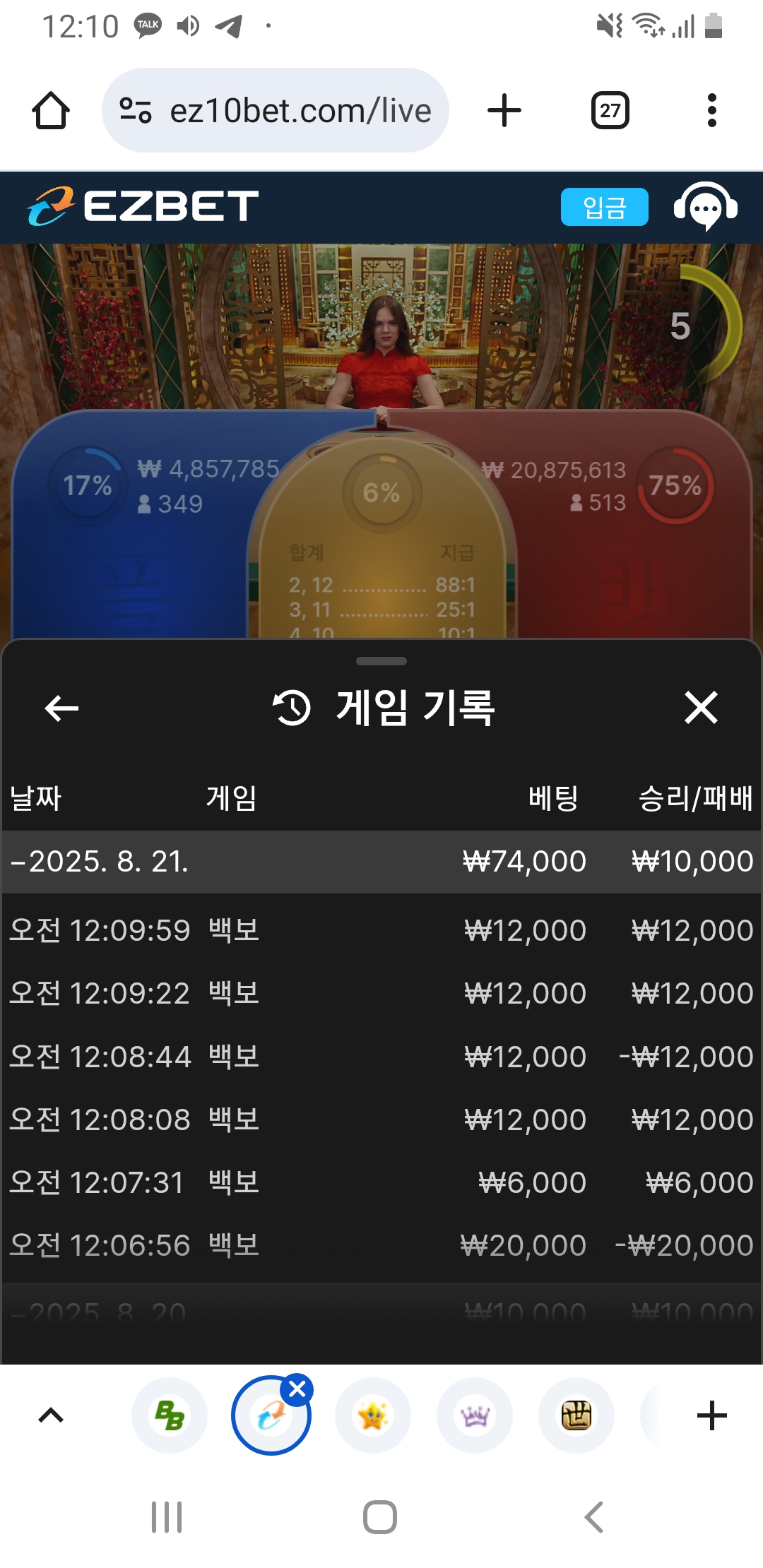The height and width of the screenshot is (1568, 763).
Task: Open the 오전 12:06:56 백보 record
Action: pos(381,1245)
